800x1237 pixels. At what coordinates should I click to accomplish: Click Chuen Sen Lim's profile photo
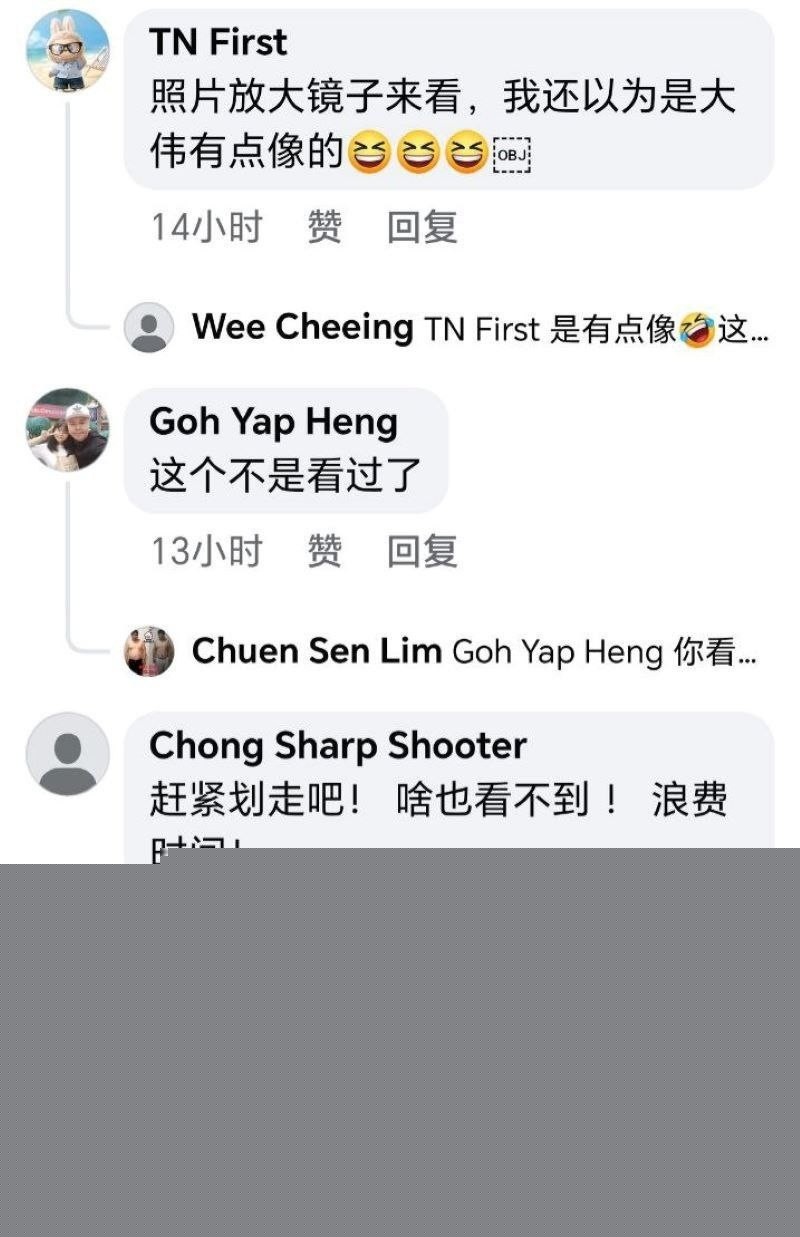[x=150, y=650]
